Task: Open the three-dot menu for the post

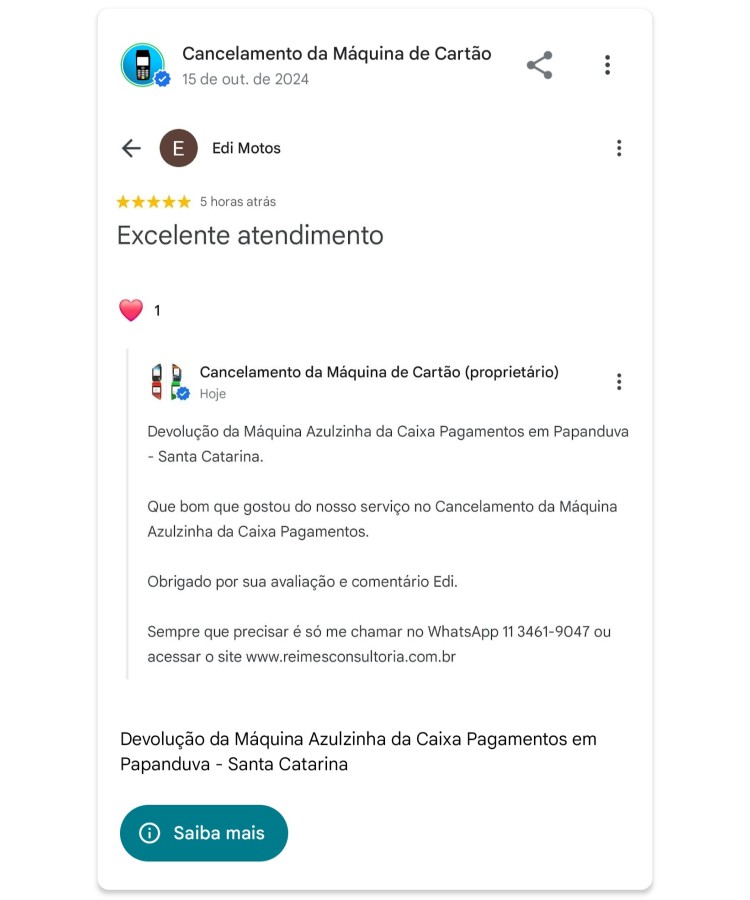Action: point(607,65)
